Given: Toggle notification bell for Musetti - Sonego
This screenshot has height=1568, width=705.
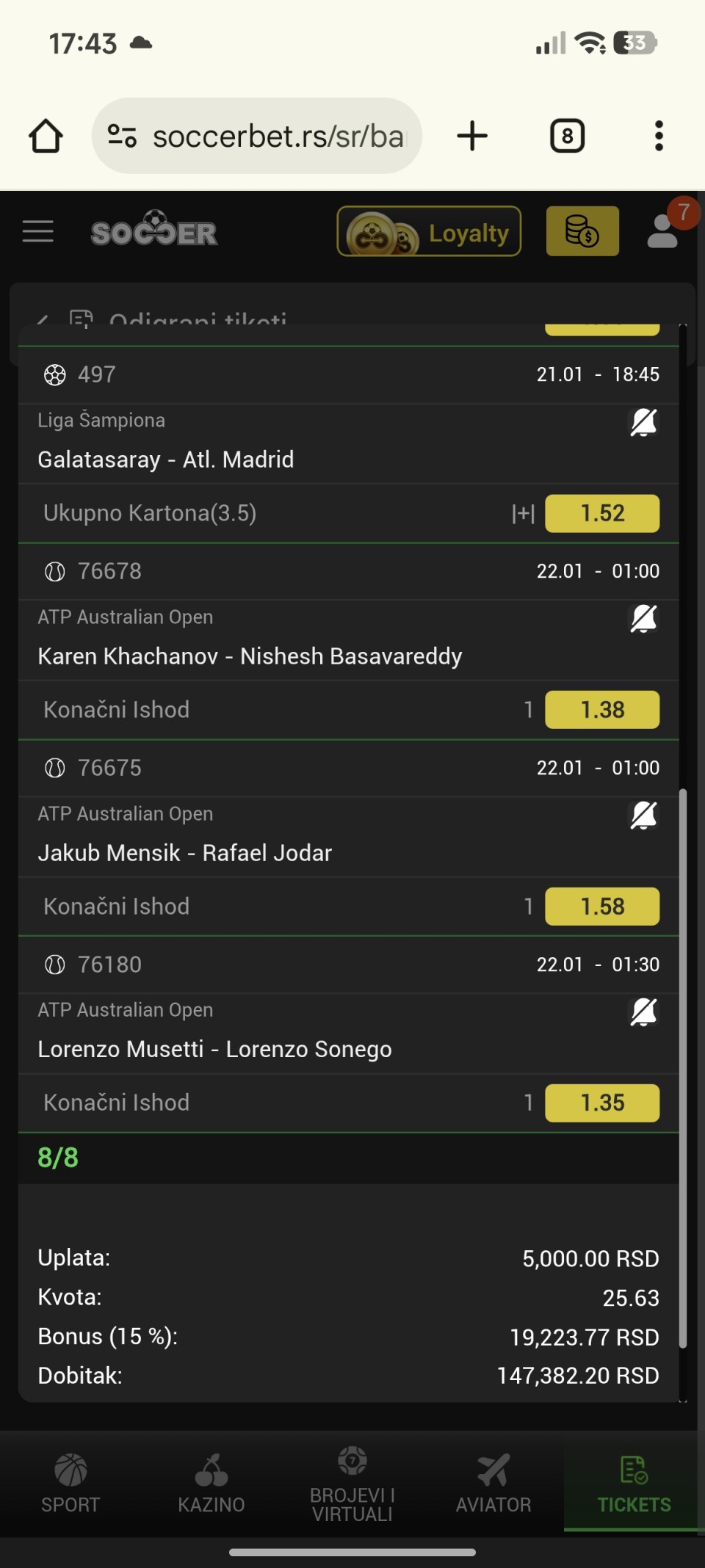Looking at the screenshot, I should pos(643,1012).
